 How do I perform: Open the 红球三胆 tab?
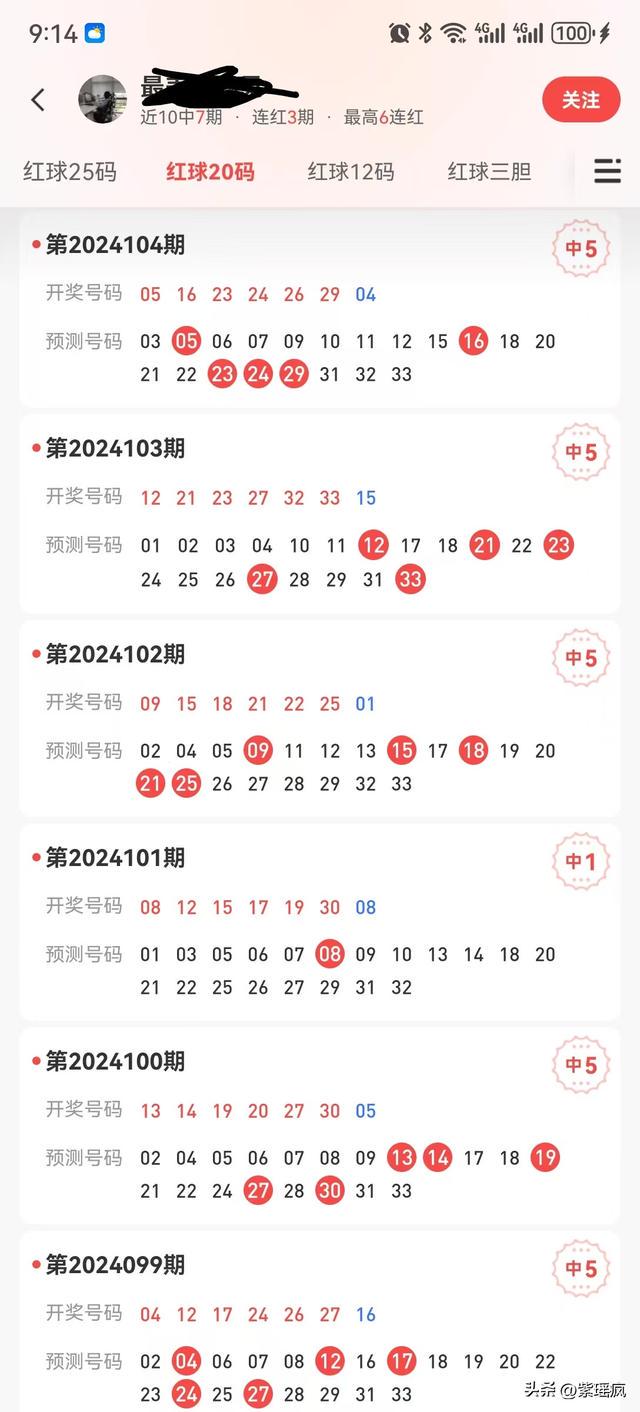[x=489, y=172]
